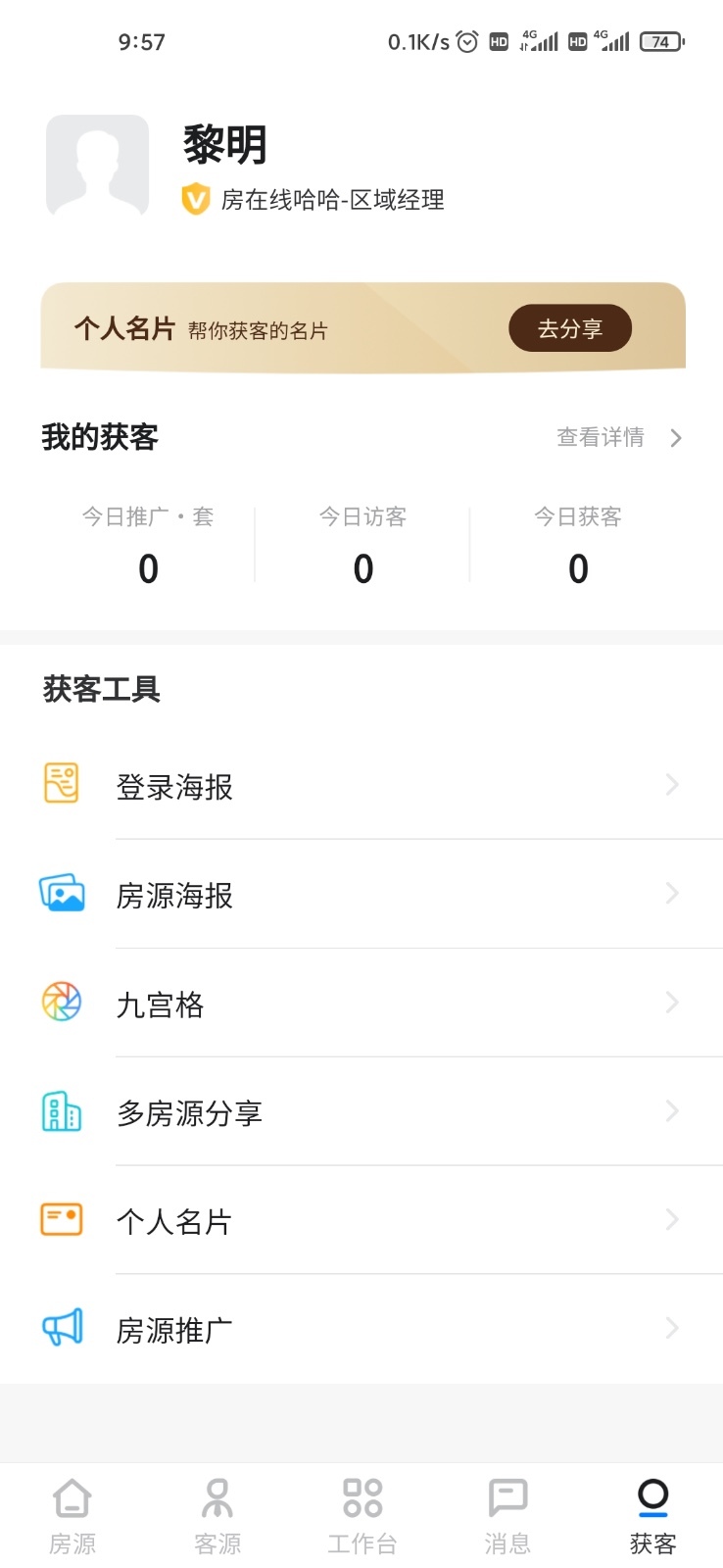Open 查看详情 details link

(599, 438)
